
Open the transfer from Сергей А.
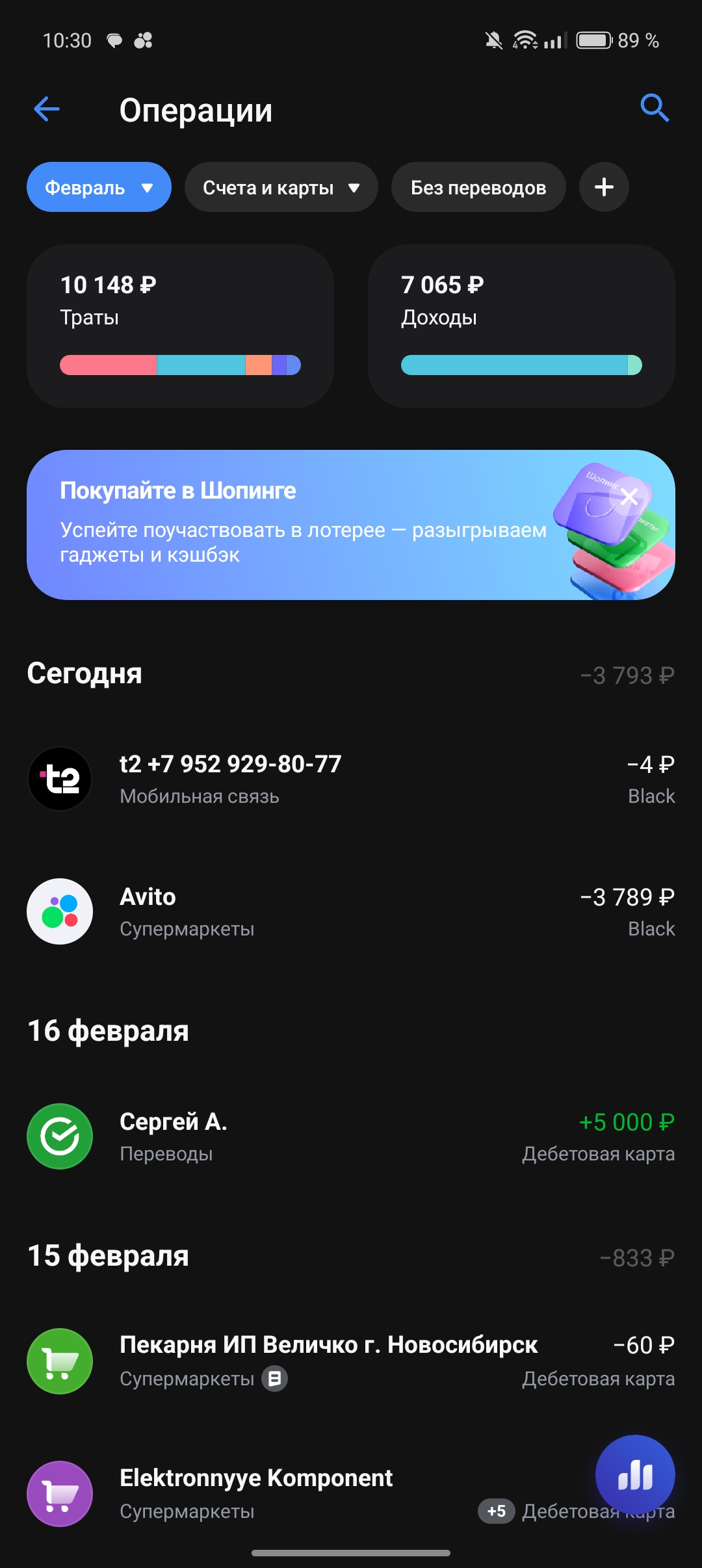[x=351, y=1136]
